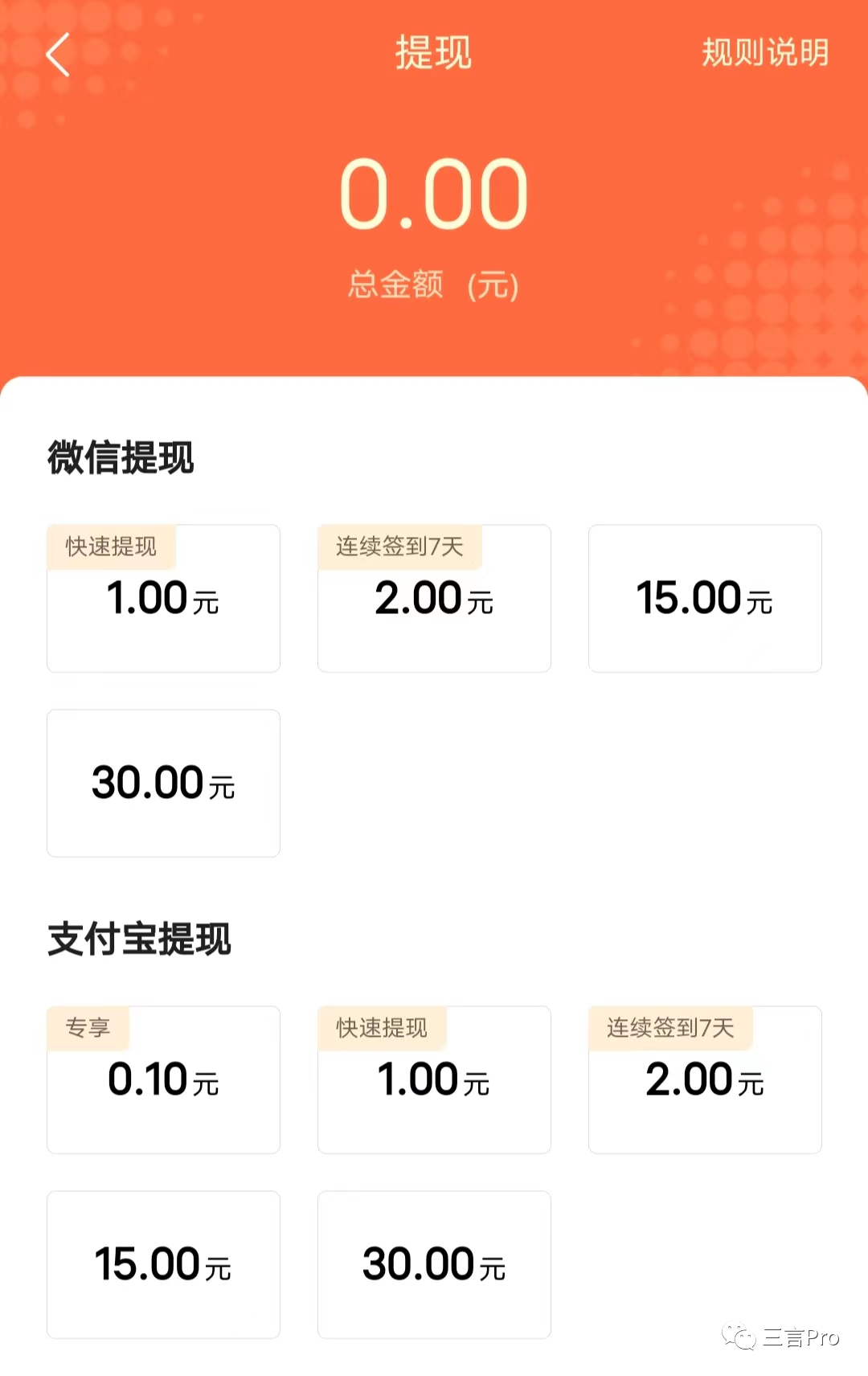The image size is (868, 1376).
Task: Pick 15.00元 under 支付宝提现
Action: pyautogui.click(x=163, y=1264)
